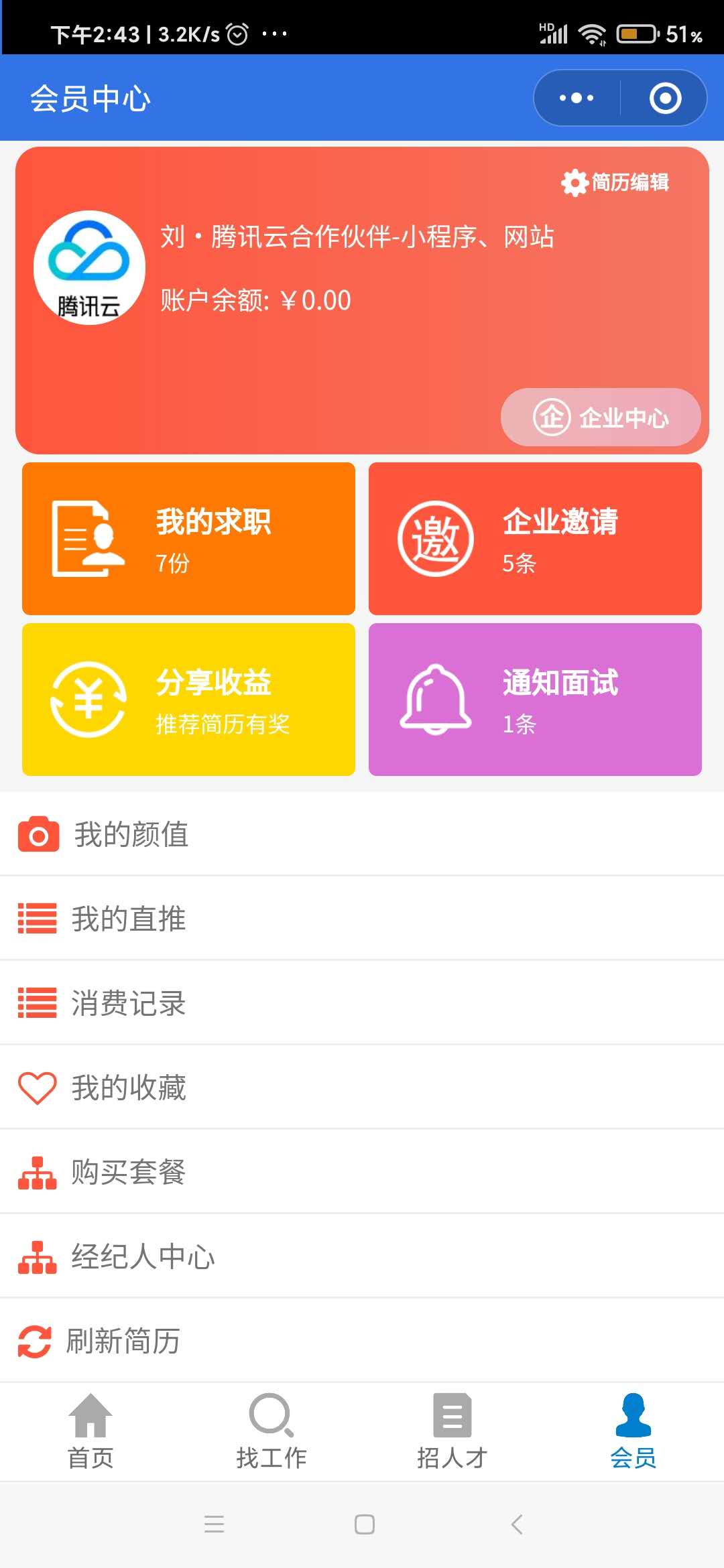Open 分享收益 card
The image size is (724, 1568).
point(188,700)
